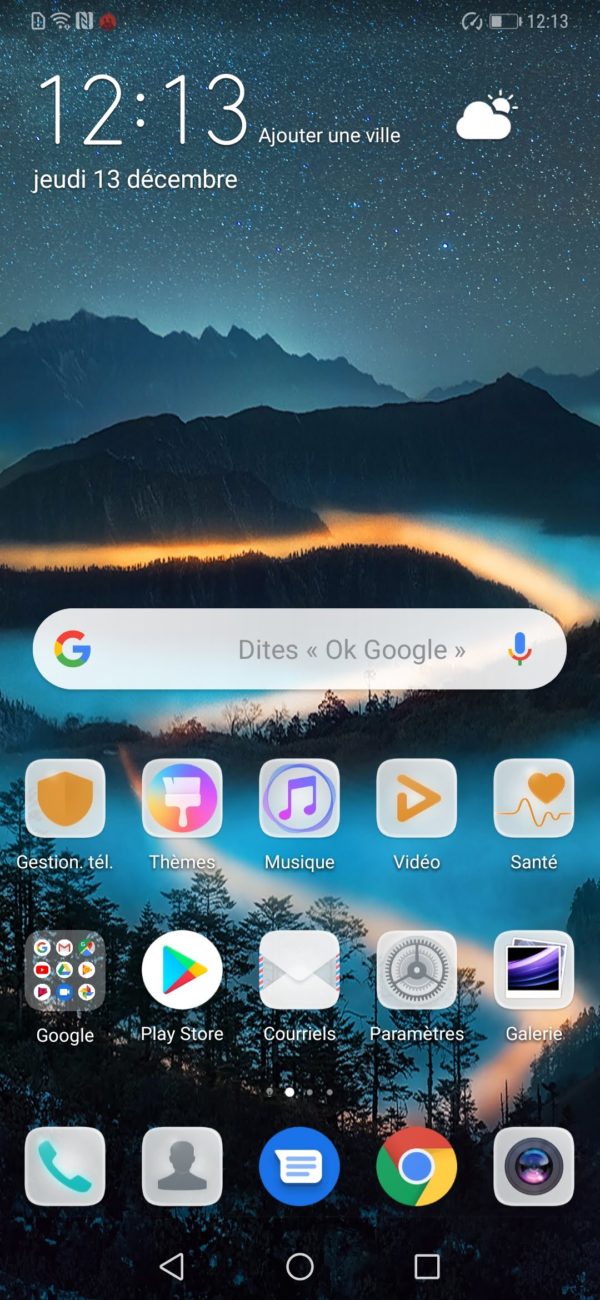Open the Santé app
This screenshot has width=600, height=1300.
tap(533, 799)
